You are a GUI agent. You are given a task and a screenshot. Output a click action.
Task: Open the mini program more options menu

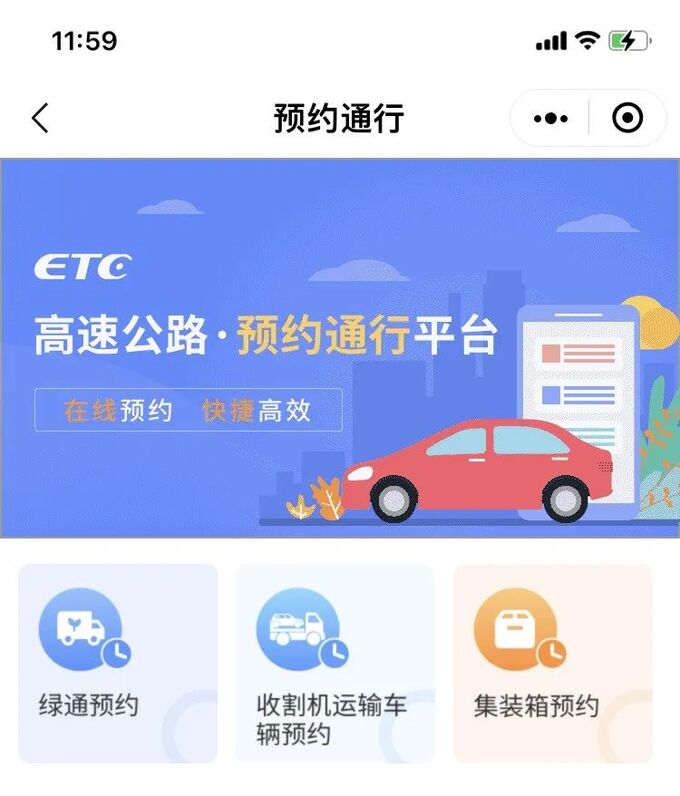551,118
